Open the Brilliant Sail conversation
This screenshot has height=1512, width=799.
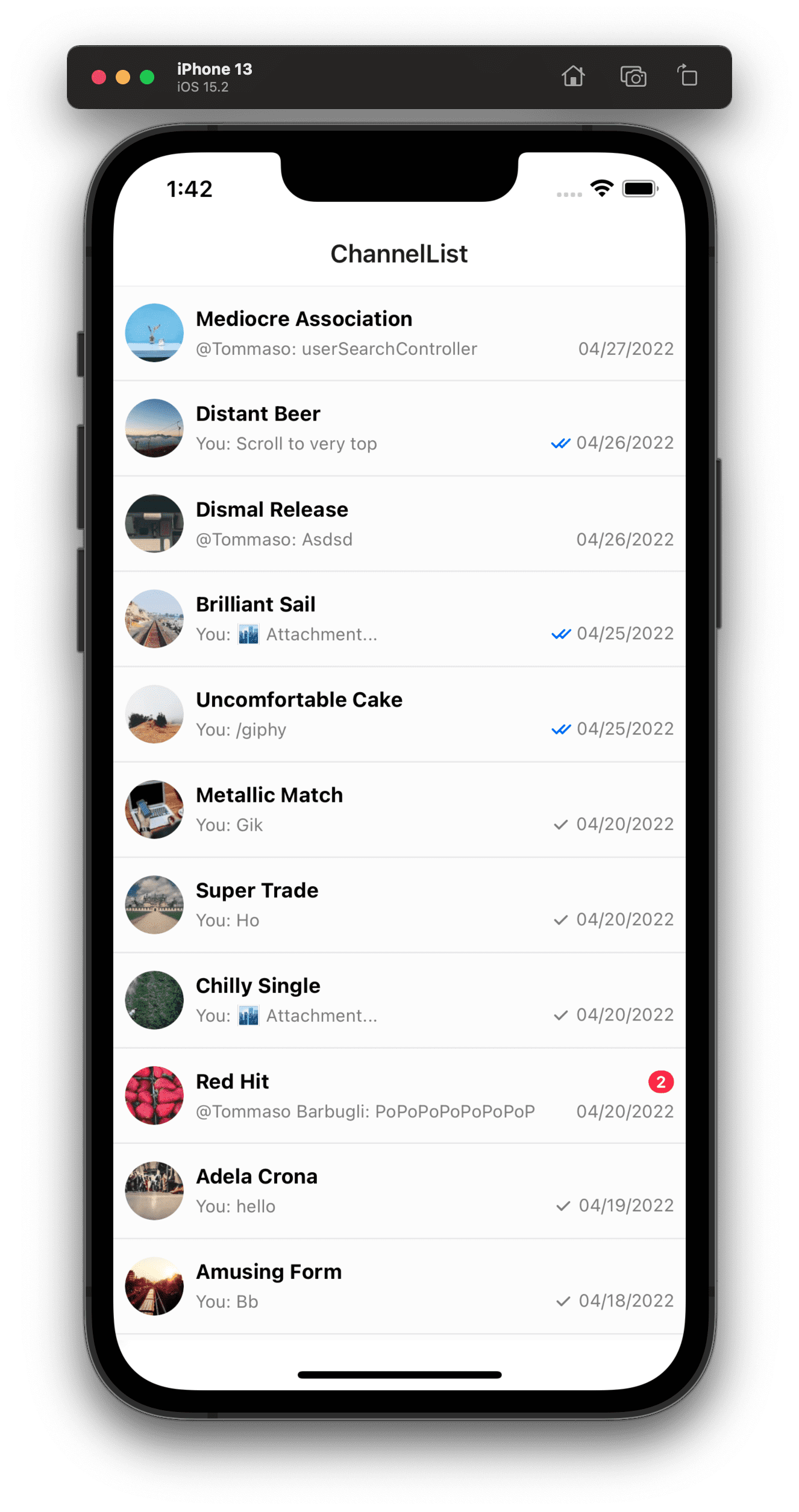399,619
